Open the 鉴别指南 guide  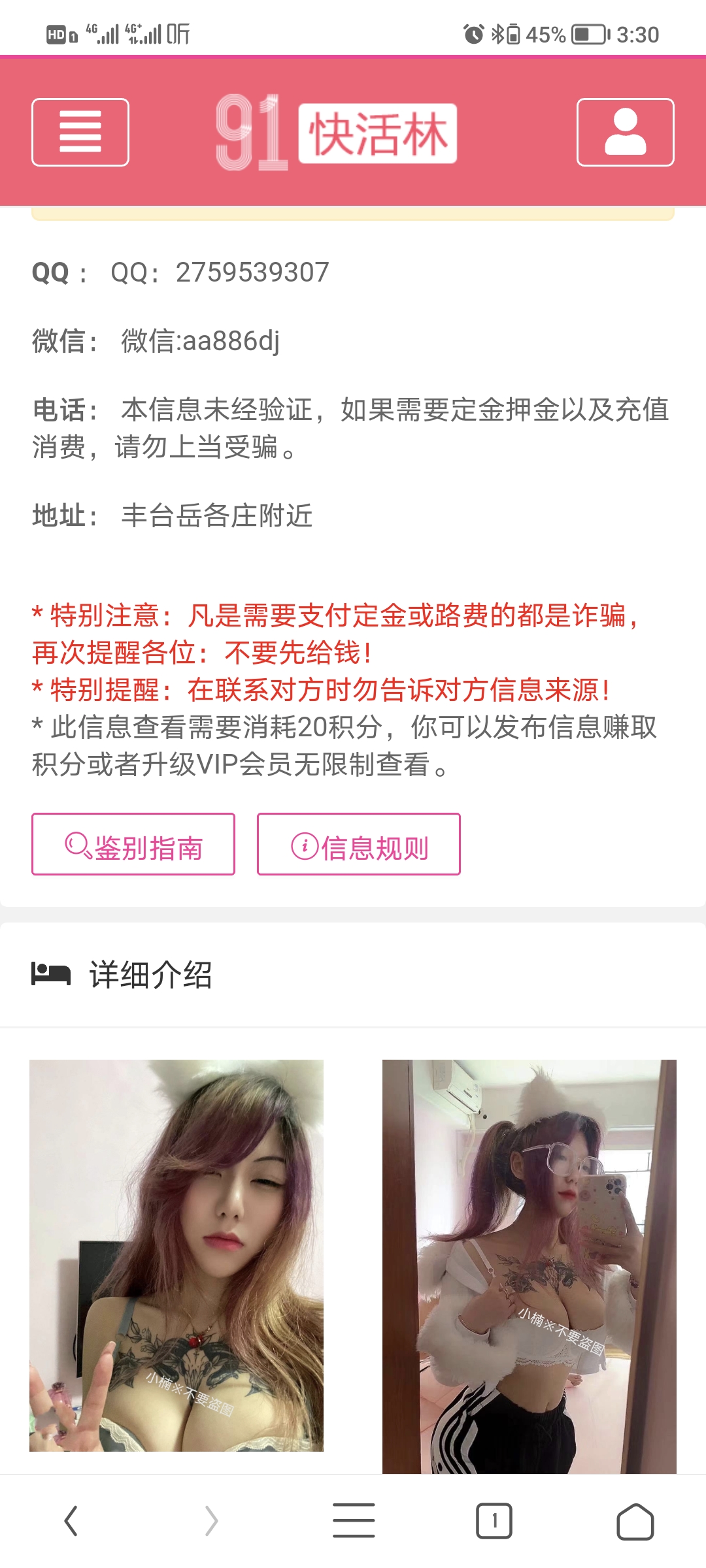(x=134, y=844)
